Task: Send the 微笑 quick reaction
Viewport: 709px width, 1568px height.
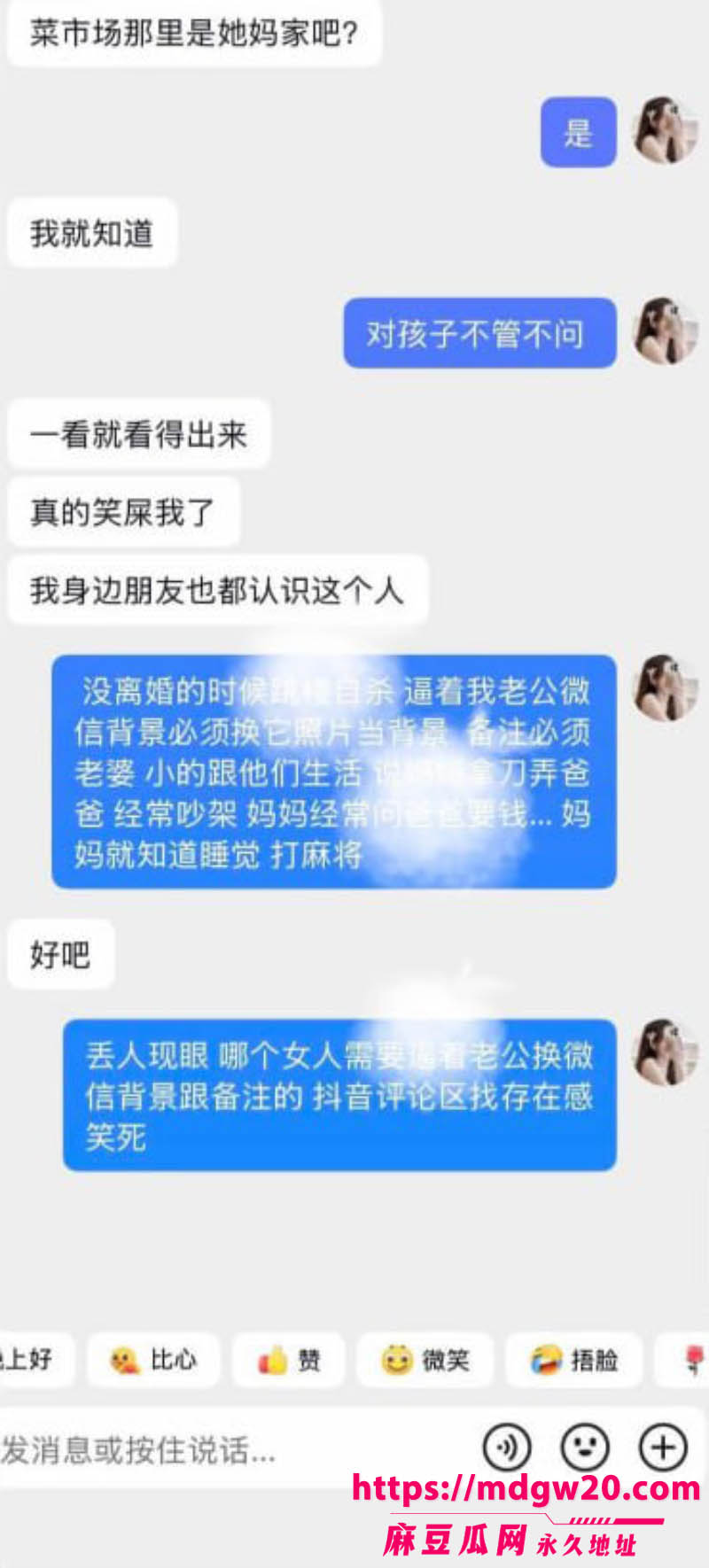Action: 425,1360
